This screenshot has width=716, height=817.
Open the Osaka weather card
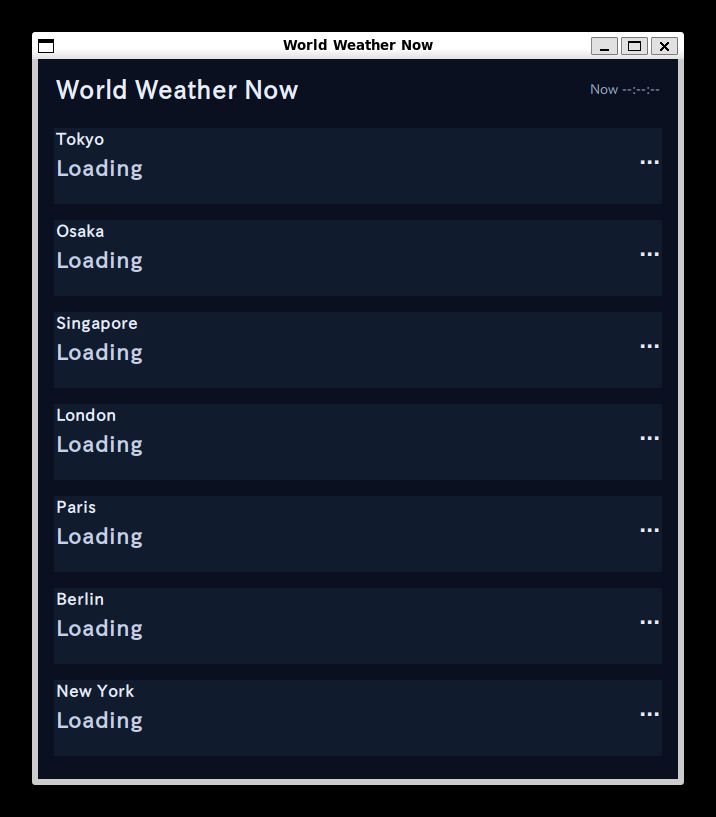(x=357, y=258)
